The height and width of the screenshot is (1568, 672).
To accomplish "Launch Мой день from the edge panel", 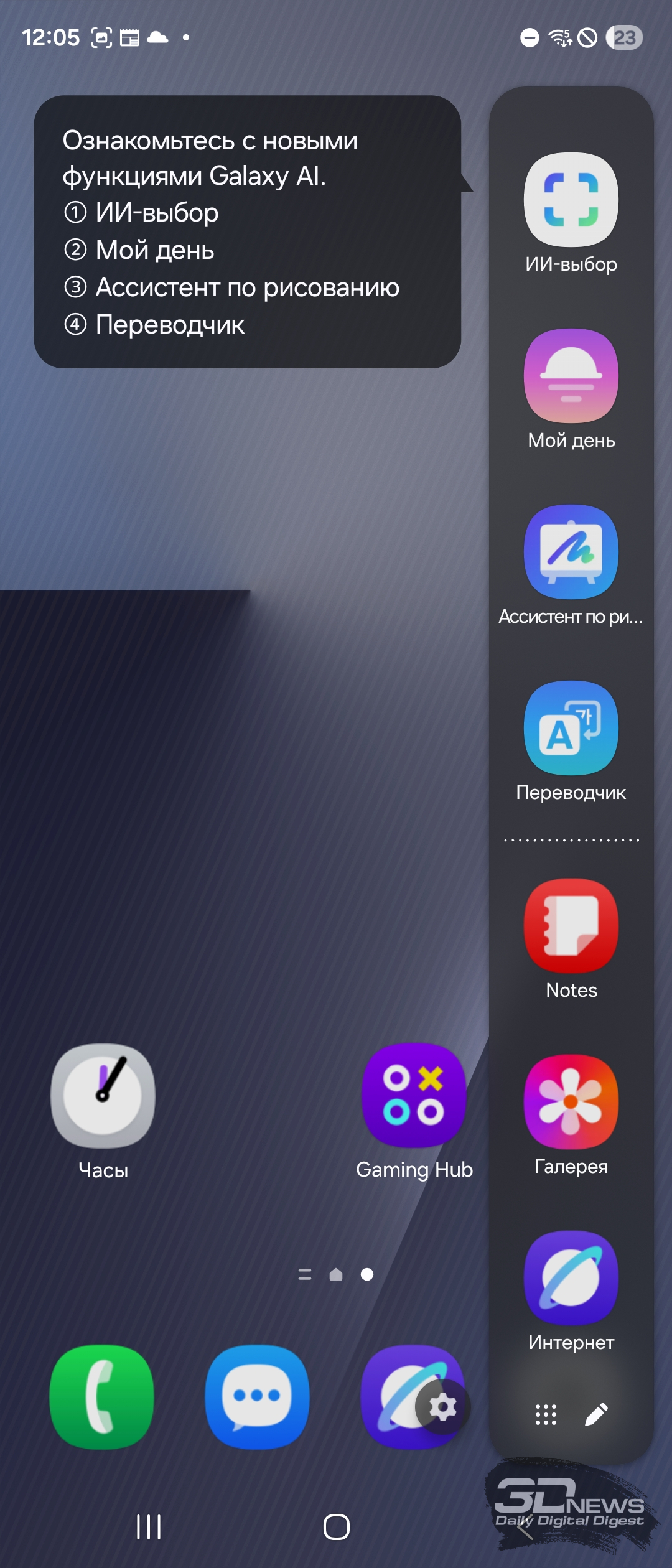I will pyautogui.click(x=571, y=376).
